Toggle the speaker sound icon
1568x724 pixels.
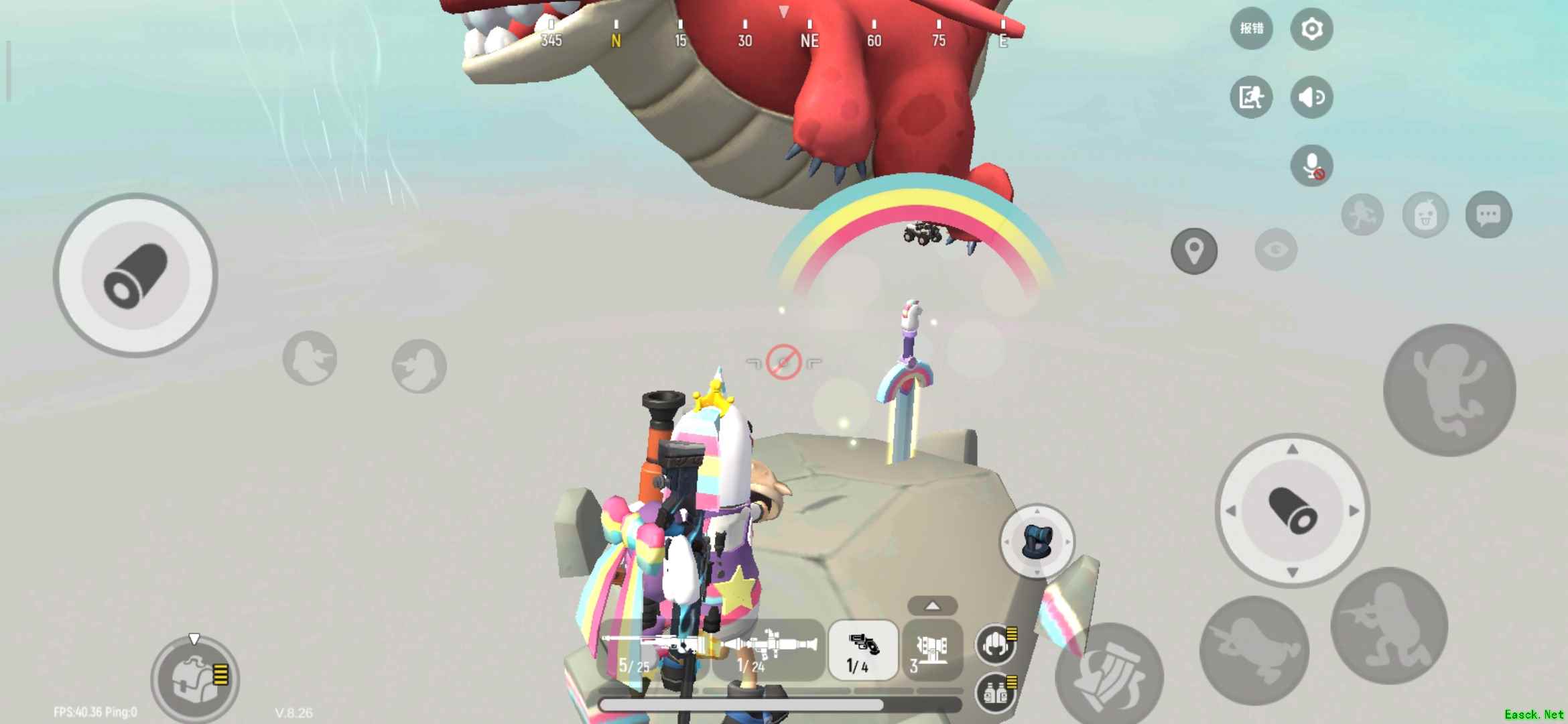1311,97
